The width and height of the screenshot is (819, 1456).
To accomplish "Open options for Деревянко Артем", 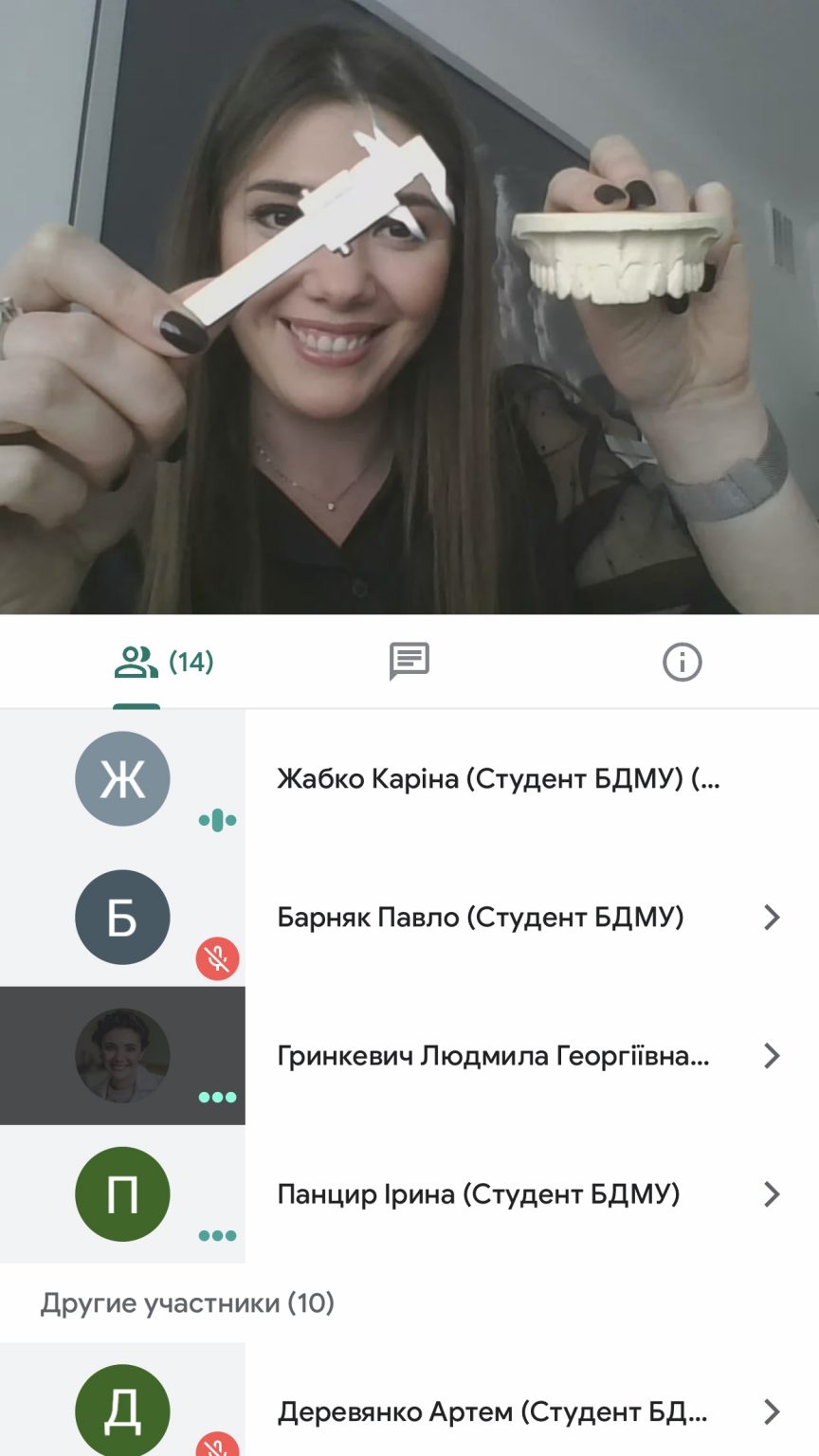I will 772,1412.
